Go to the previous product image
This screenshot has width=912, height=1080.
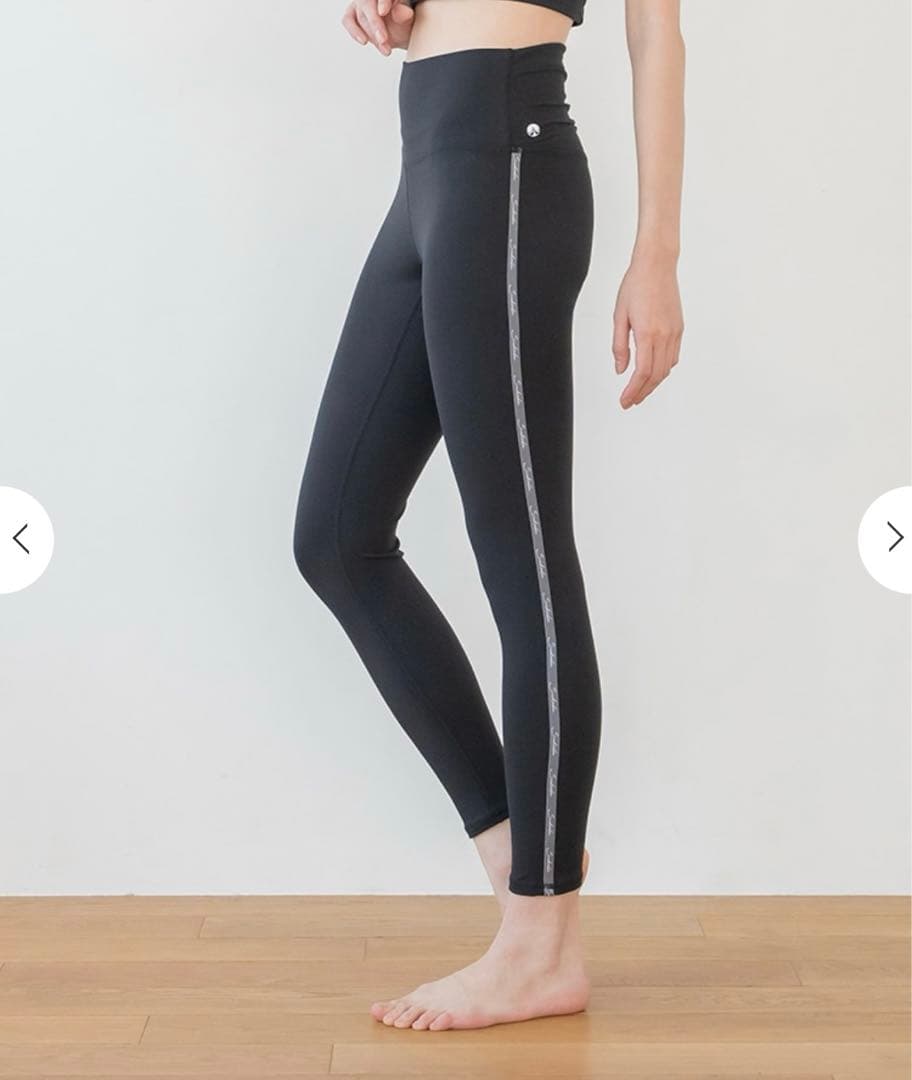22,539
